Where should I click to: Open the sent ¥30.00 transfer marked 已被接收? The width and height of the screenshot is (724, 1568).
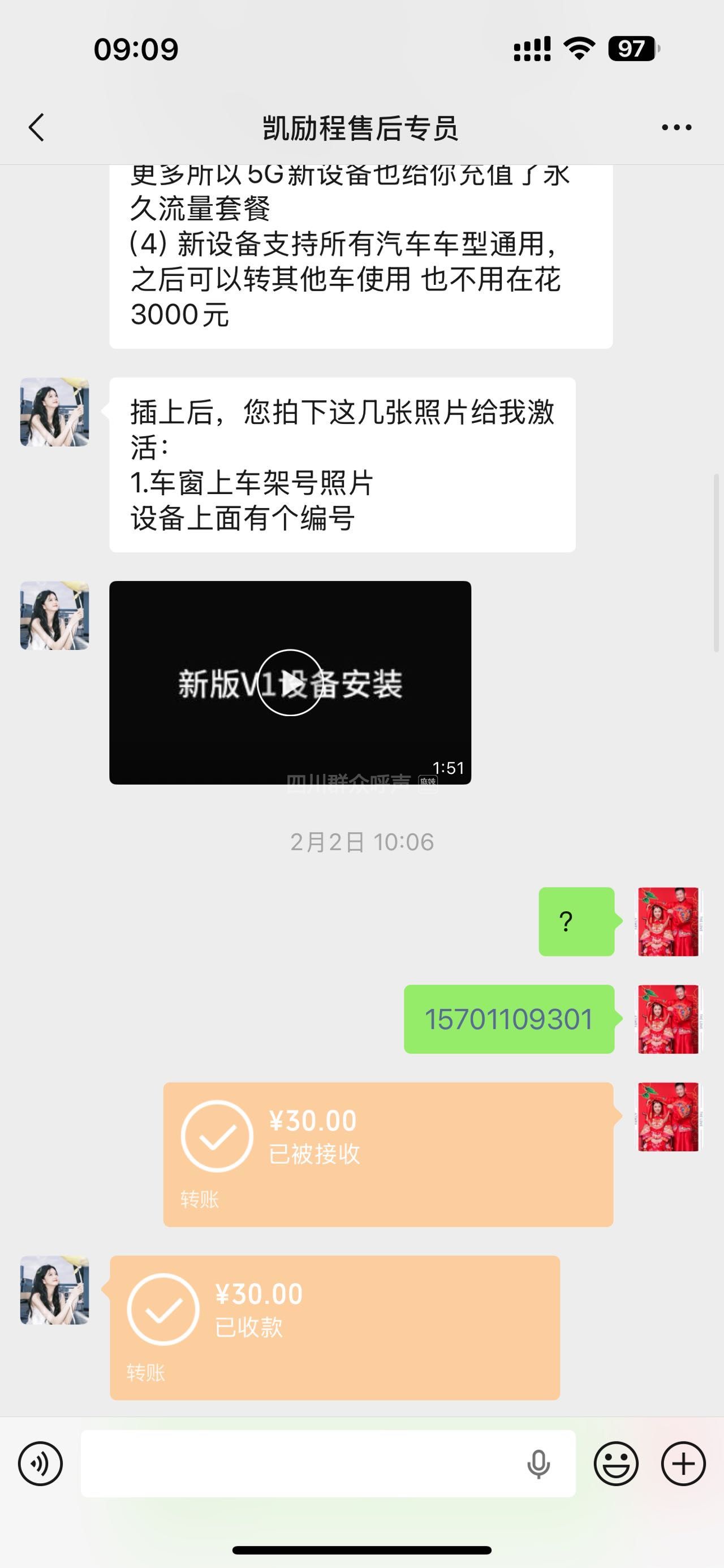tap(388, 1154)
